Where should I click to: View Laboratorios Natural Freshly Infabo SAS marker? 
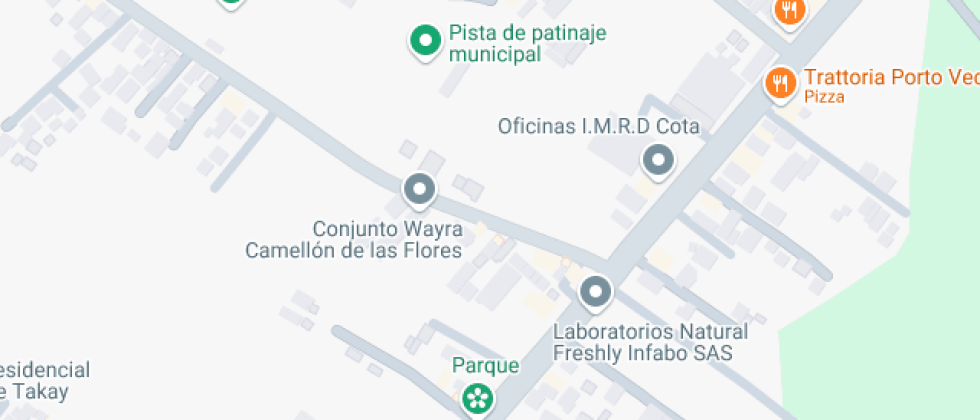[x=596, y=292]
